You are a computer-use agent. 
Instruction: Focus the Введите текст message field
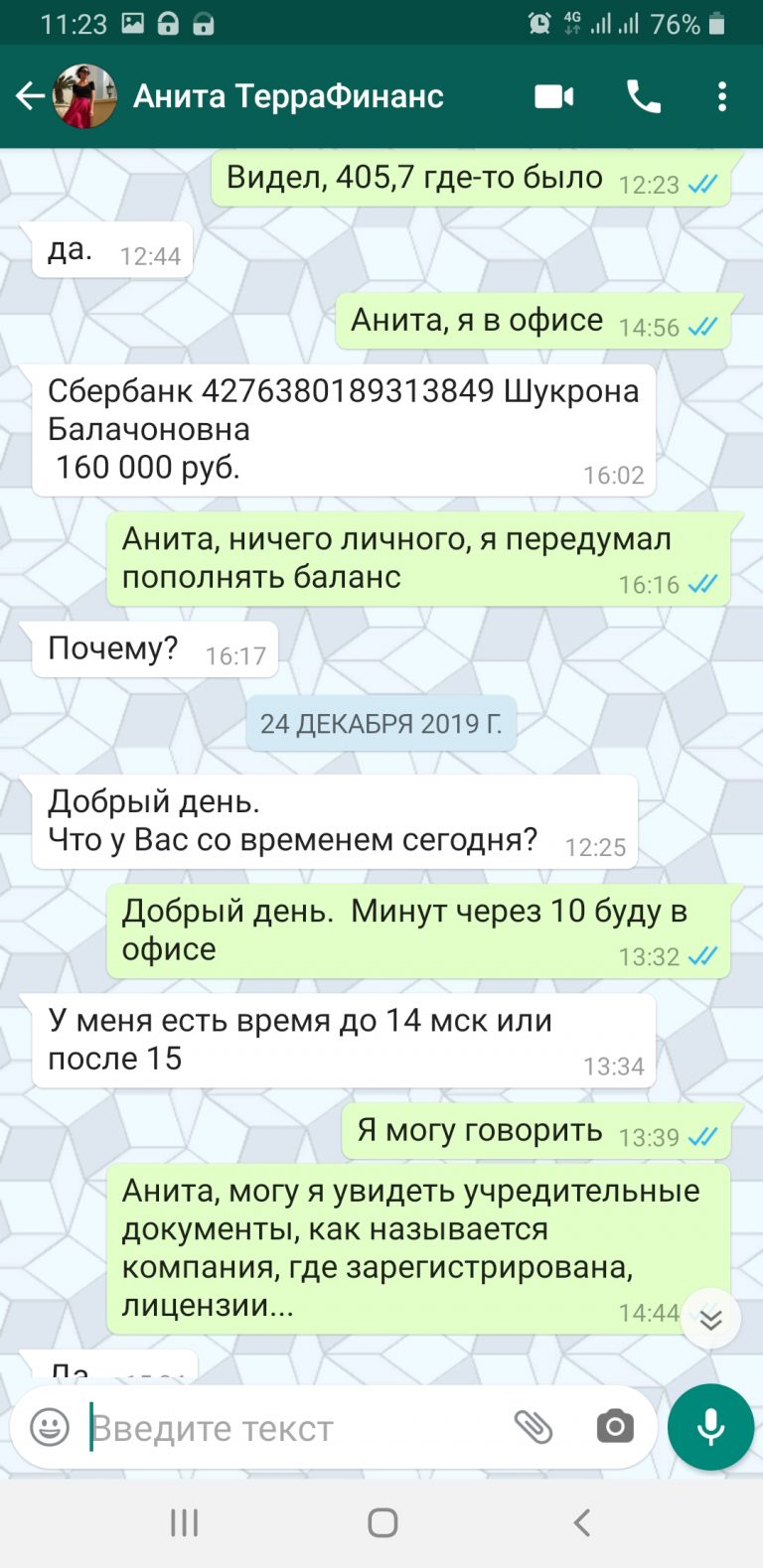coord(288,1428)
